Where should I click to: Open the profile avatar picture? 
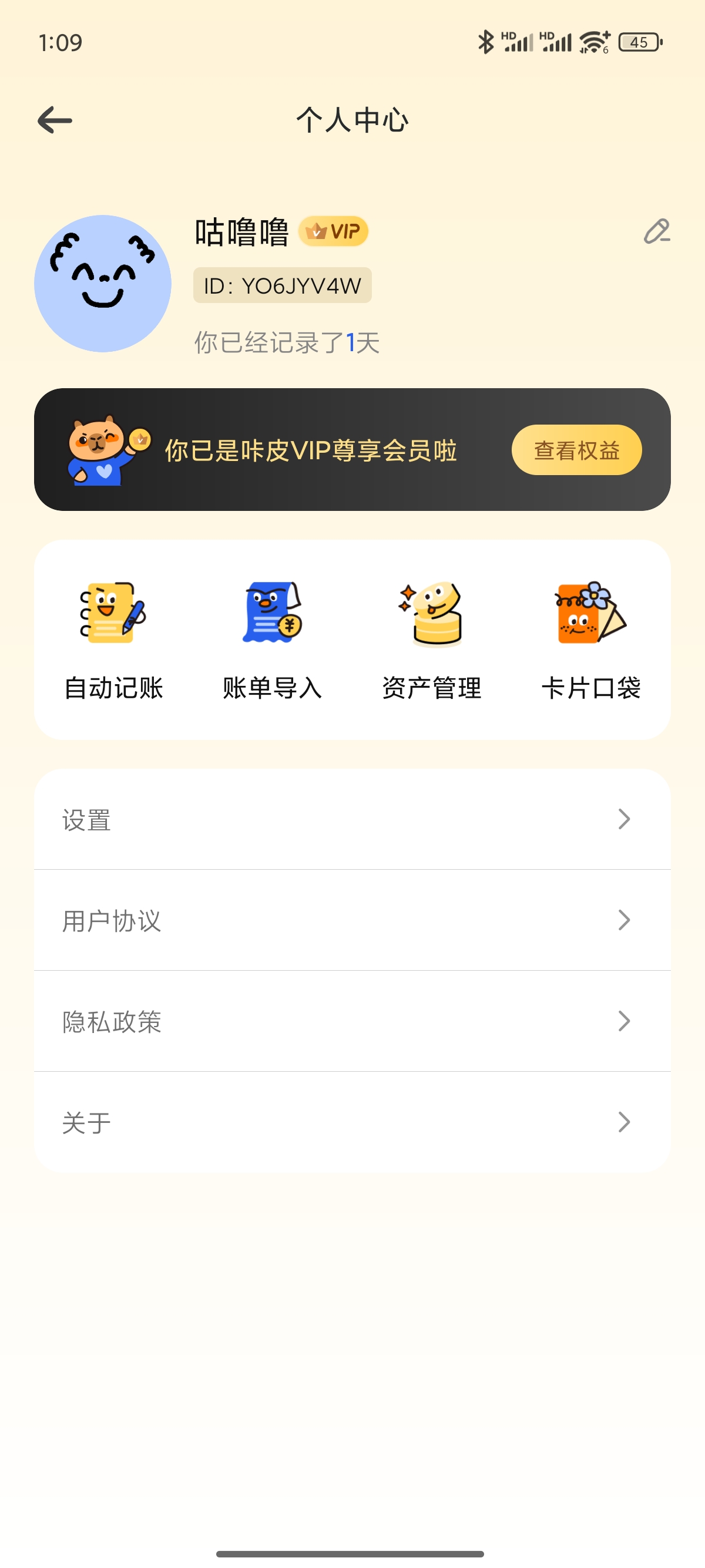click(x=103, y=284)
